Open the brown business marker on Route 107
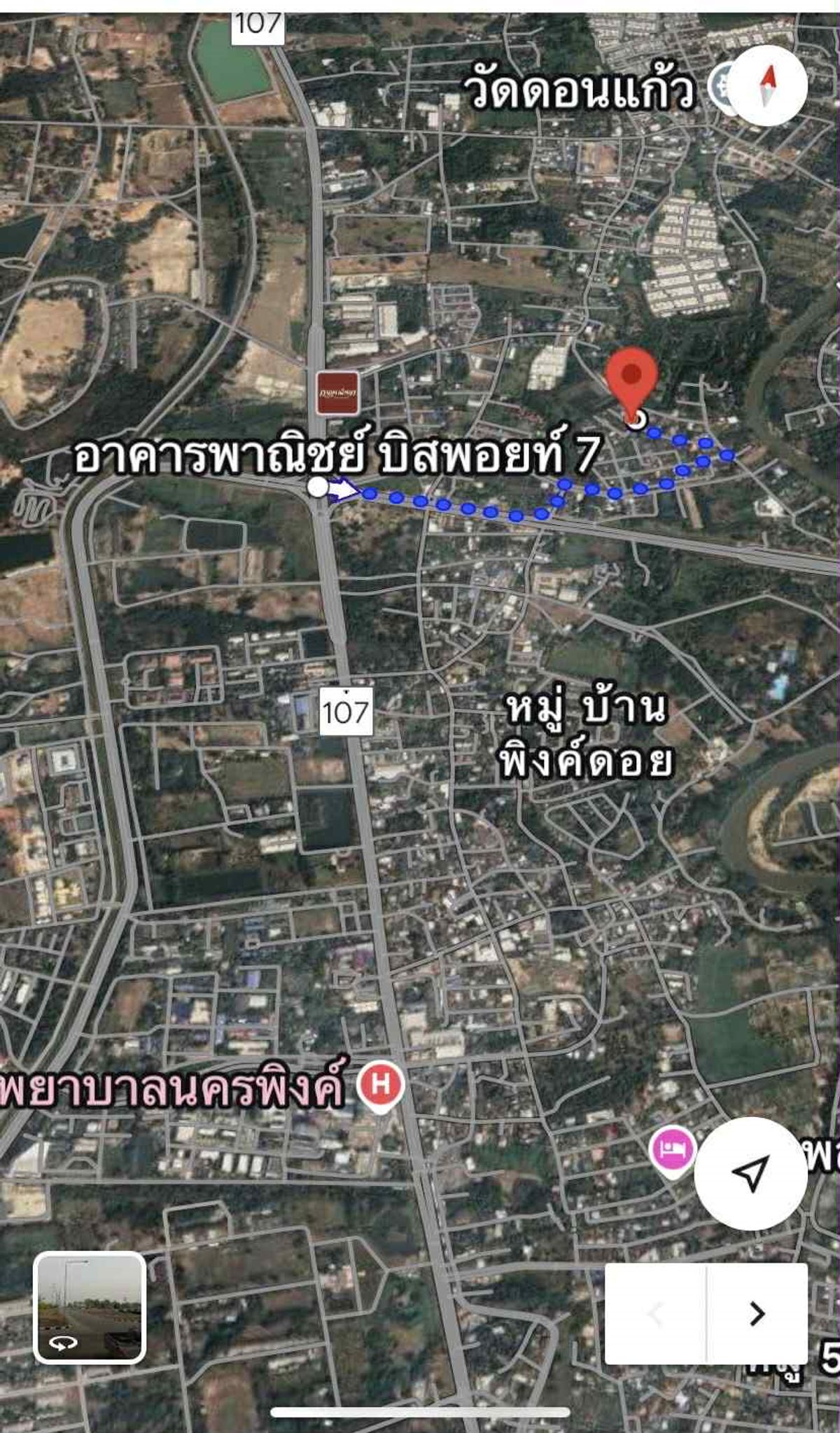This screenshot has width=840, height=1433. pos(337,393)
